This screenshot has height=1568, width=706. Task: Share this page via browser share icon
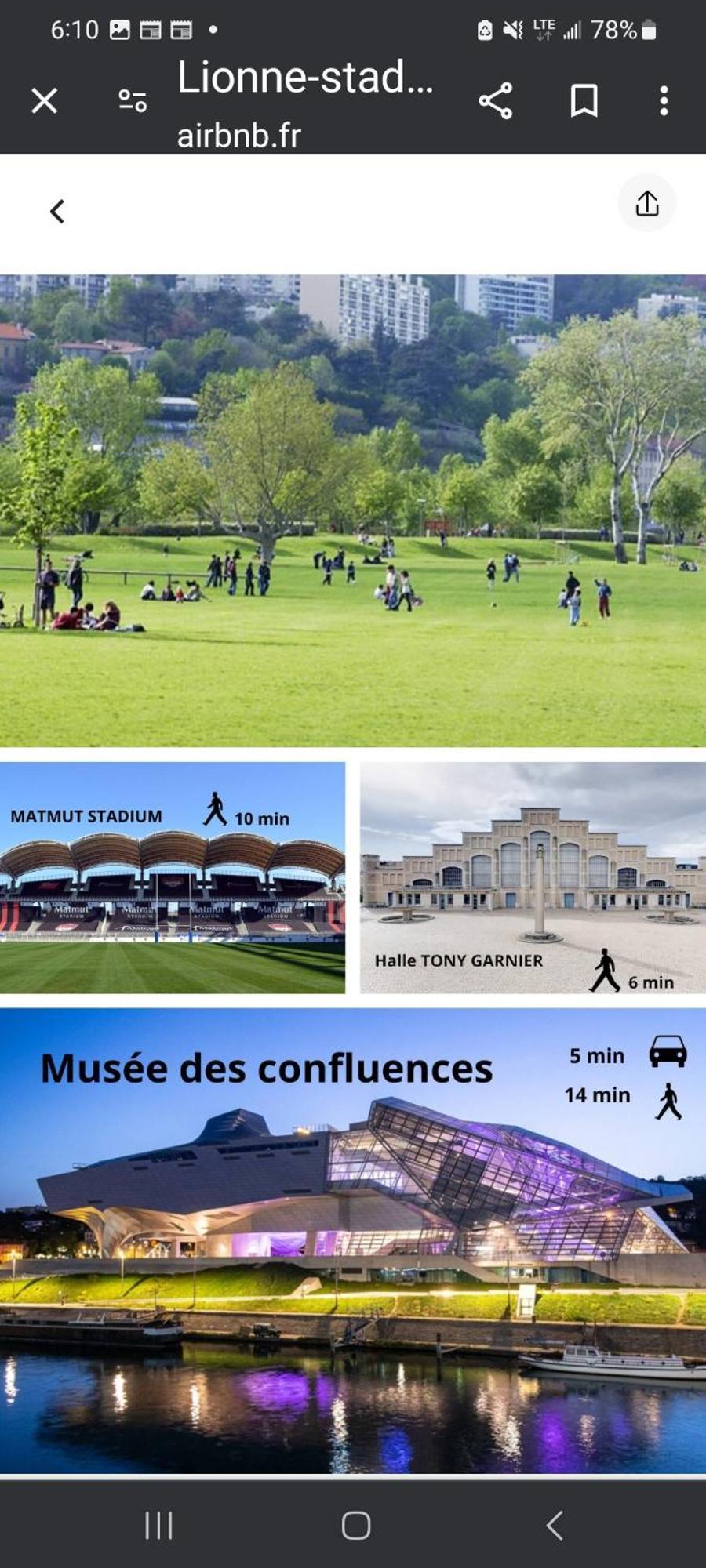click(x=495, y=100)
